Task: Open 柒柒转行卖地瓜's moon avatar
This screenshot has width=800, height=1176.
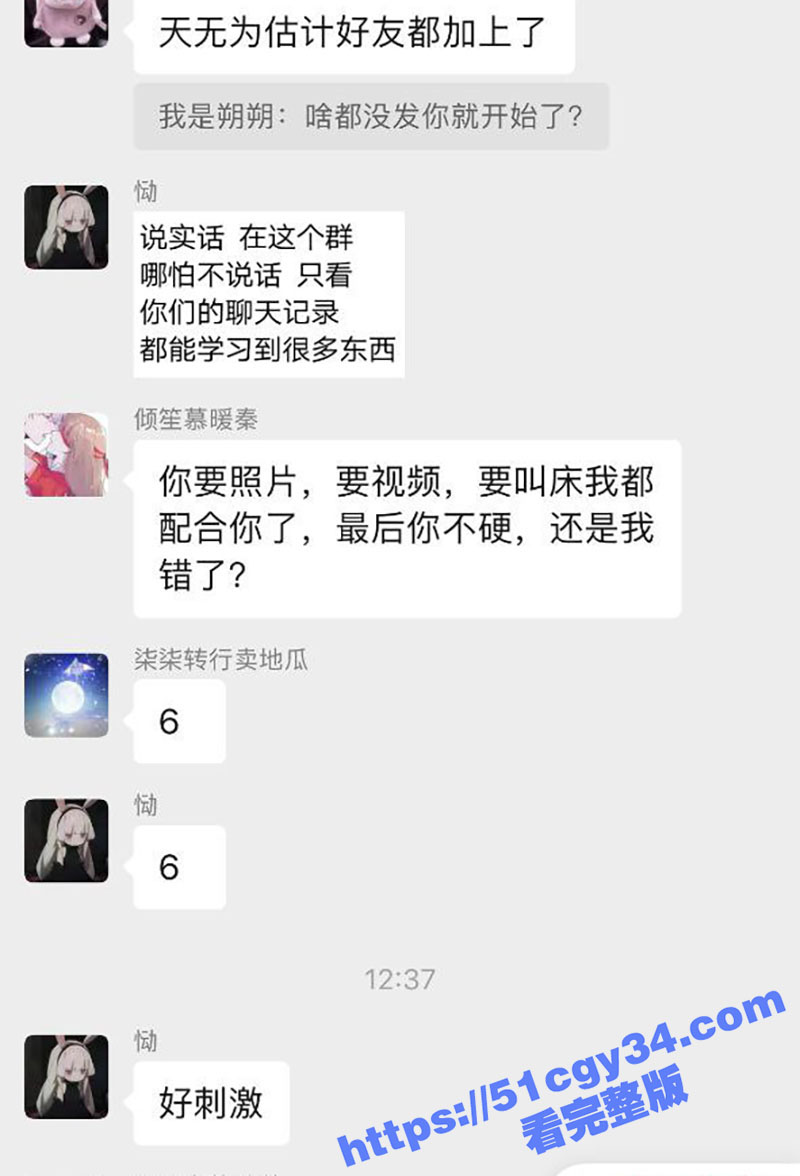Action: point(66,695)
